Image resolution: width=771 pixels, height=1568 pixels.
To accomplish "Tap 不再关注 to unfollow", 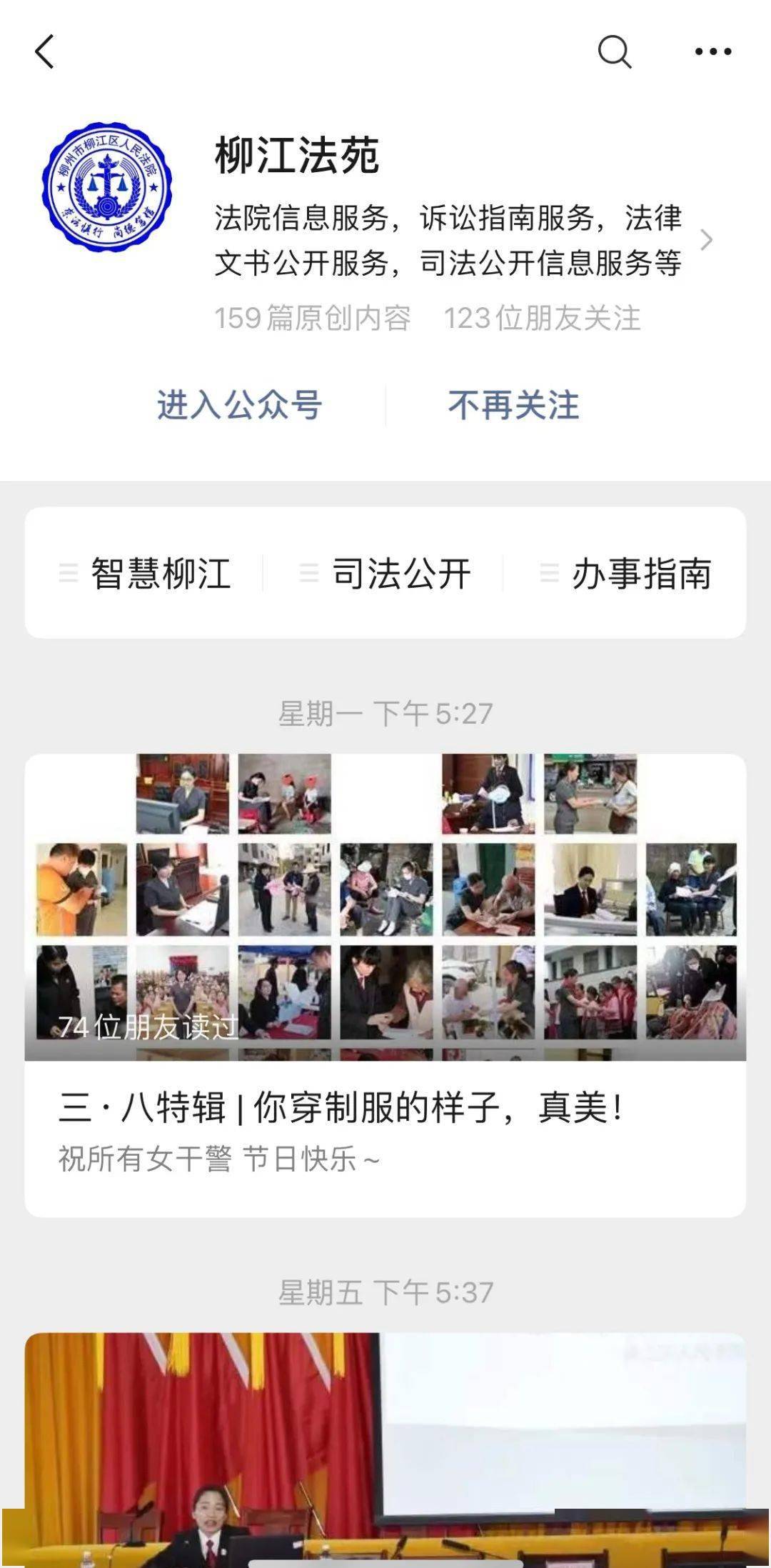I will click(513, 405).
